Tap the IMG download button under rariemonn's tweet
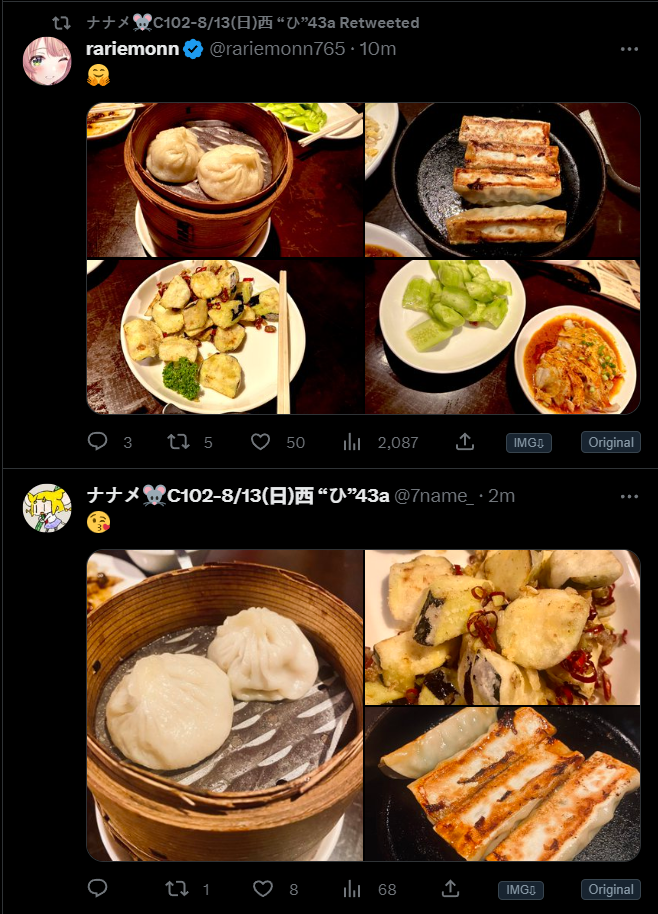Screen dimensions: 658x914 [x=528, y=443]
